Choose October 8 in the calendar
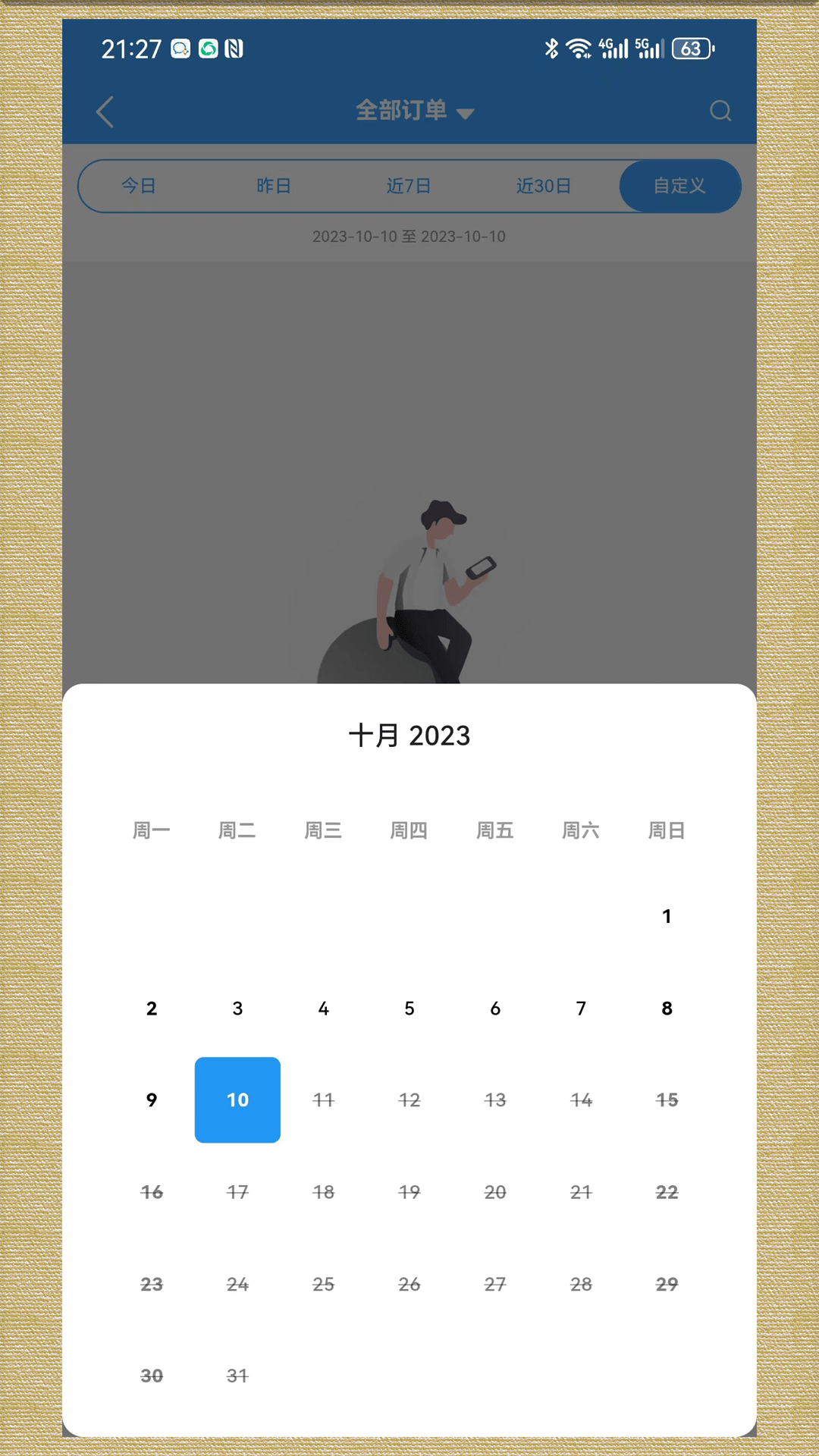Viewport: 819px width, 1456px height. (667, 1008)
